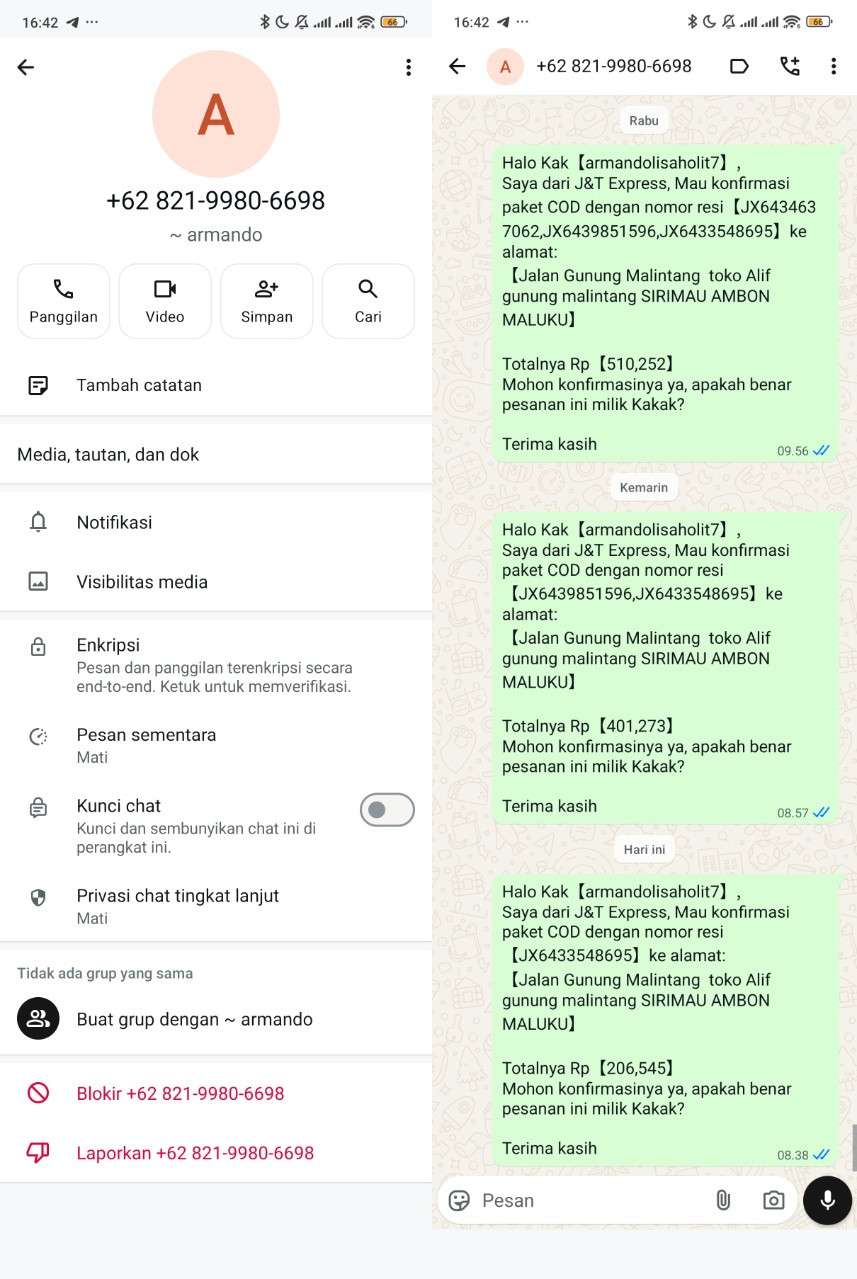
Task: Toggle the Kunci chat switch
Action: click(x=387, y=810)
